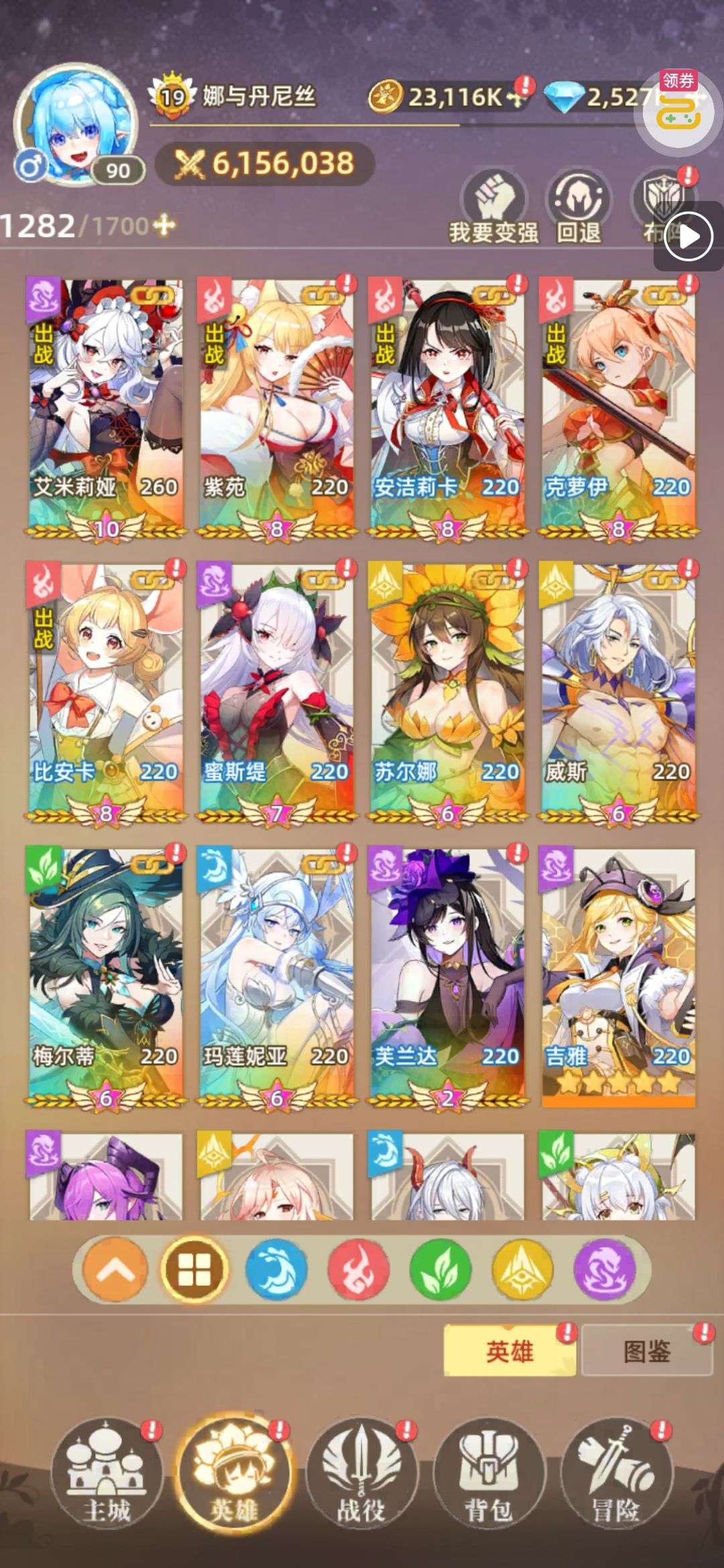Go to 主城 main city
The image size is (724, 1568).
(107, 1474)
